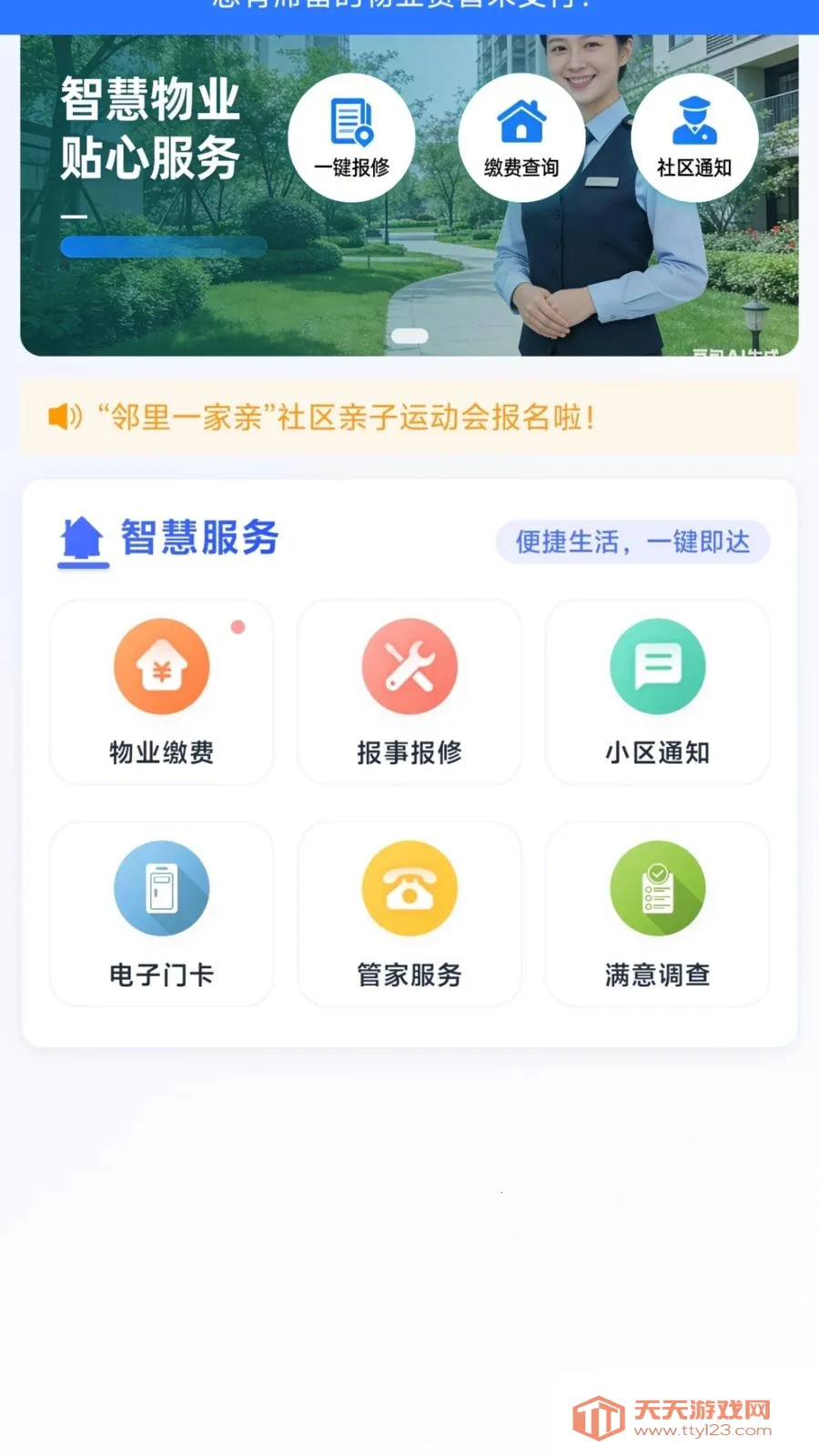Open 小区通知 with the green chat icon
This screenshot has width=819, height=1456.
click(658, 665)
